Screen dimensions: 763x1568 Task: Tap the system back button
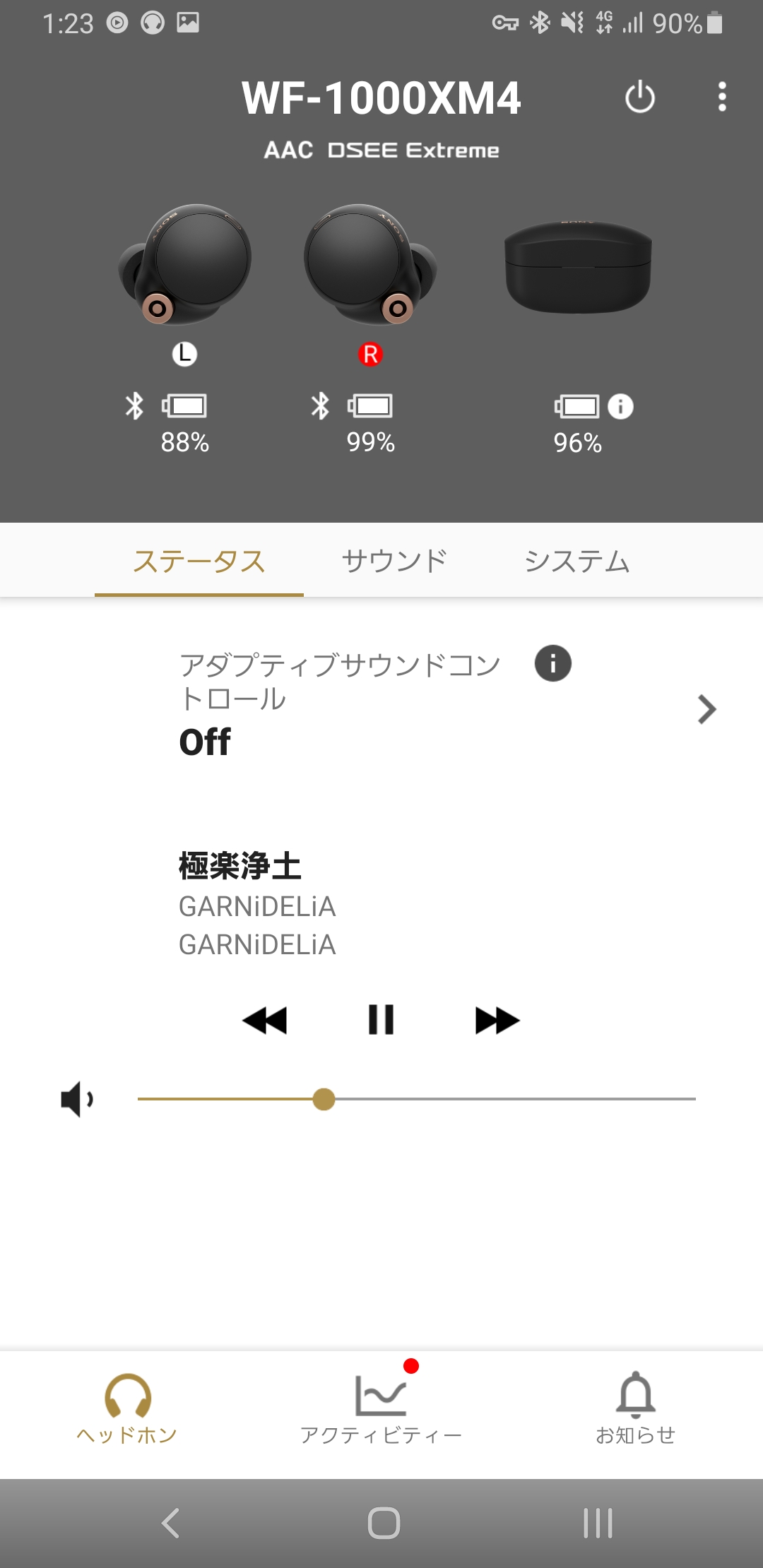point(170,1523)
